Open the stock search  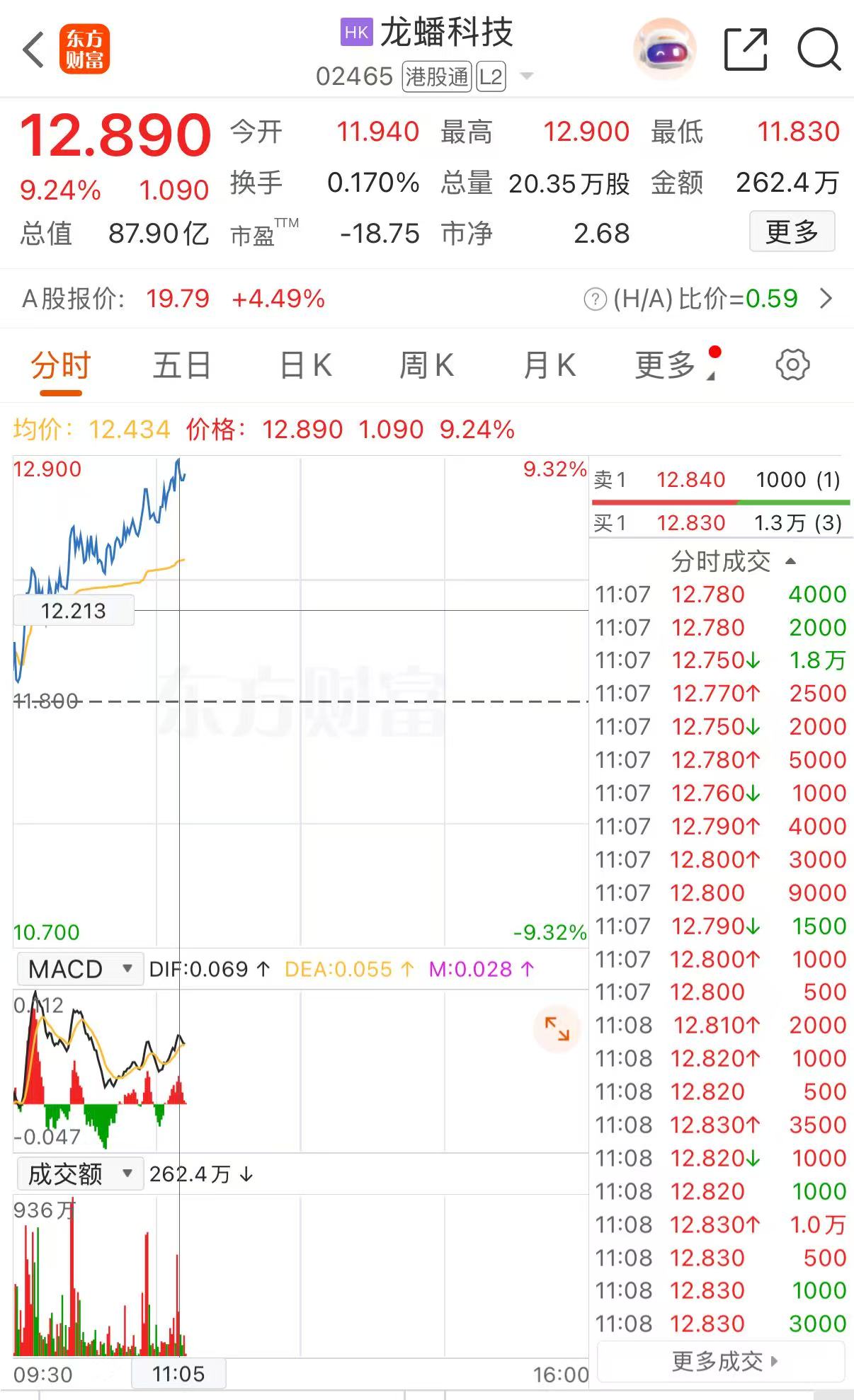pyautogui.click(x=819, y=50)
